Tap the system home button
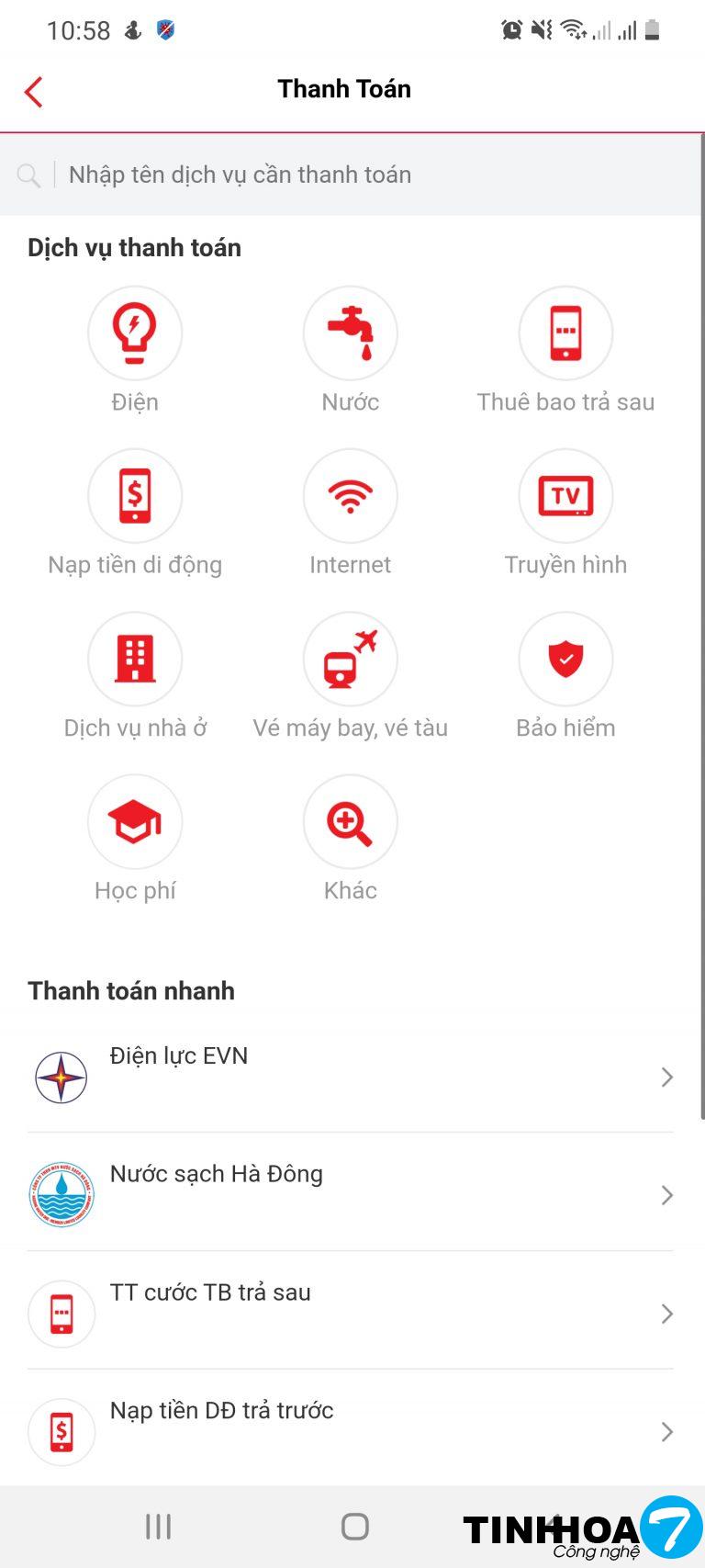The width and height of the screenshot is (705, 1568). point(354,1527)
